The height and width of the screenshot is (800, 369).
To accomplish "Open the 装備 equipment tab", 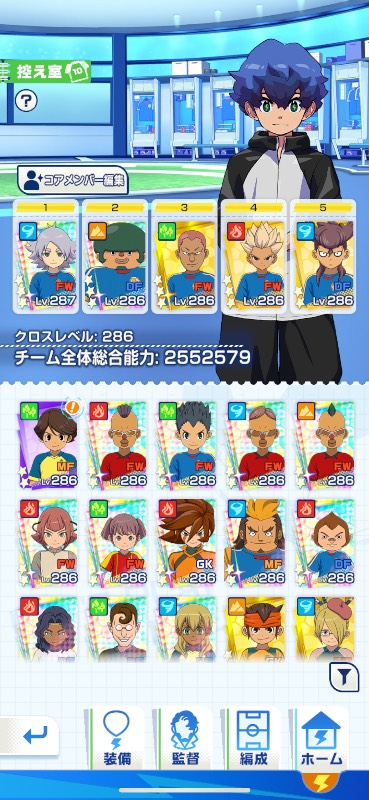I will [116, 738].
